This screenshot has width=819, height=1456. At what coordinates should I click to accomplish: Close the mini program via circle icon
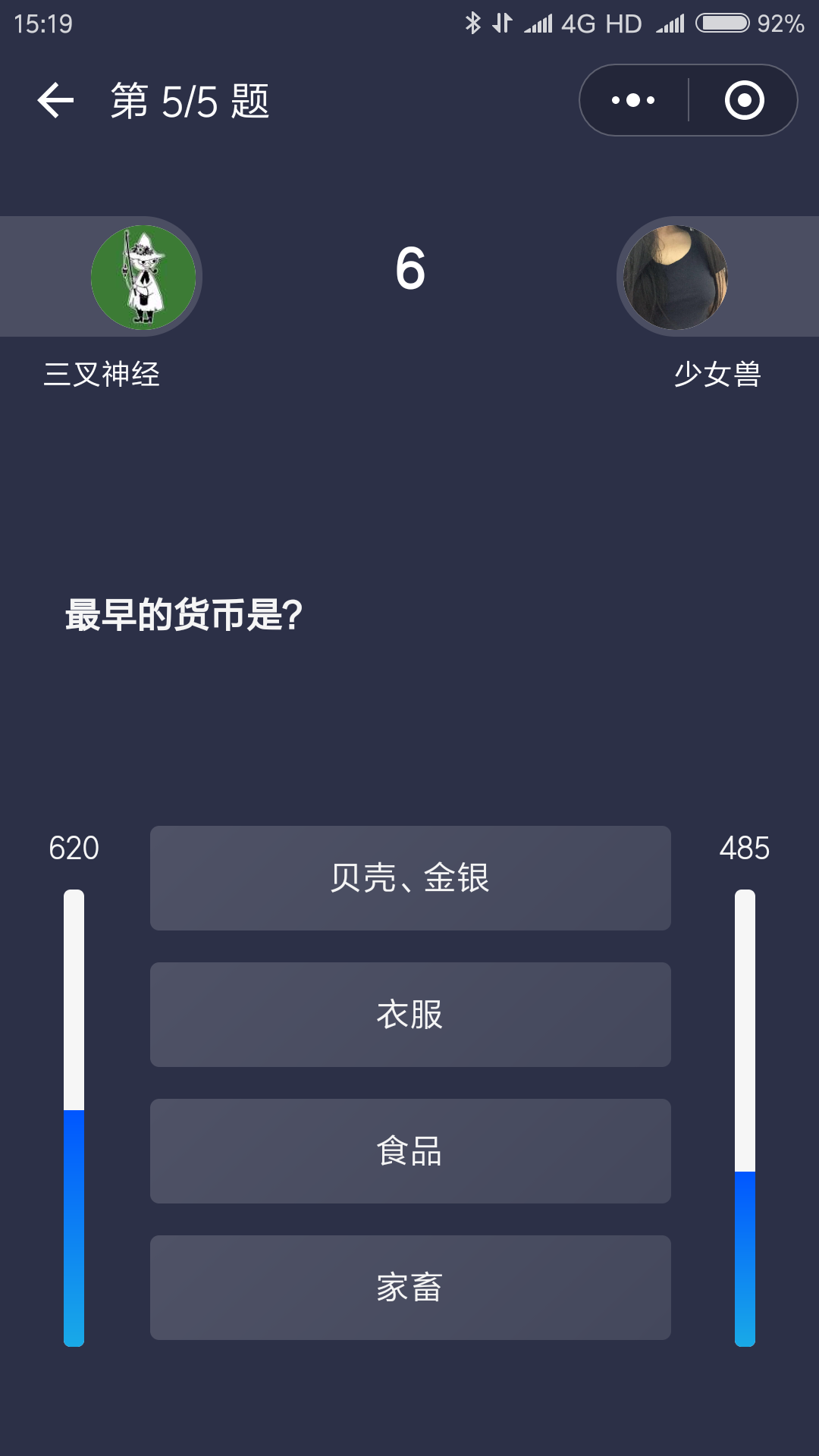[744, 100]
